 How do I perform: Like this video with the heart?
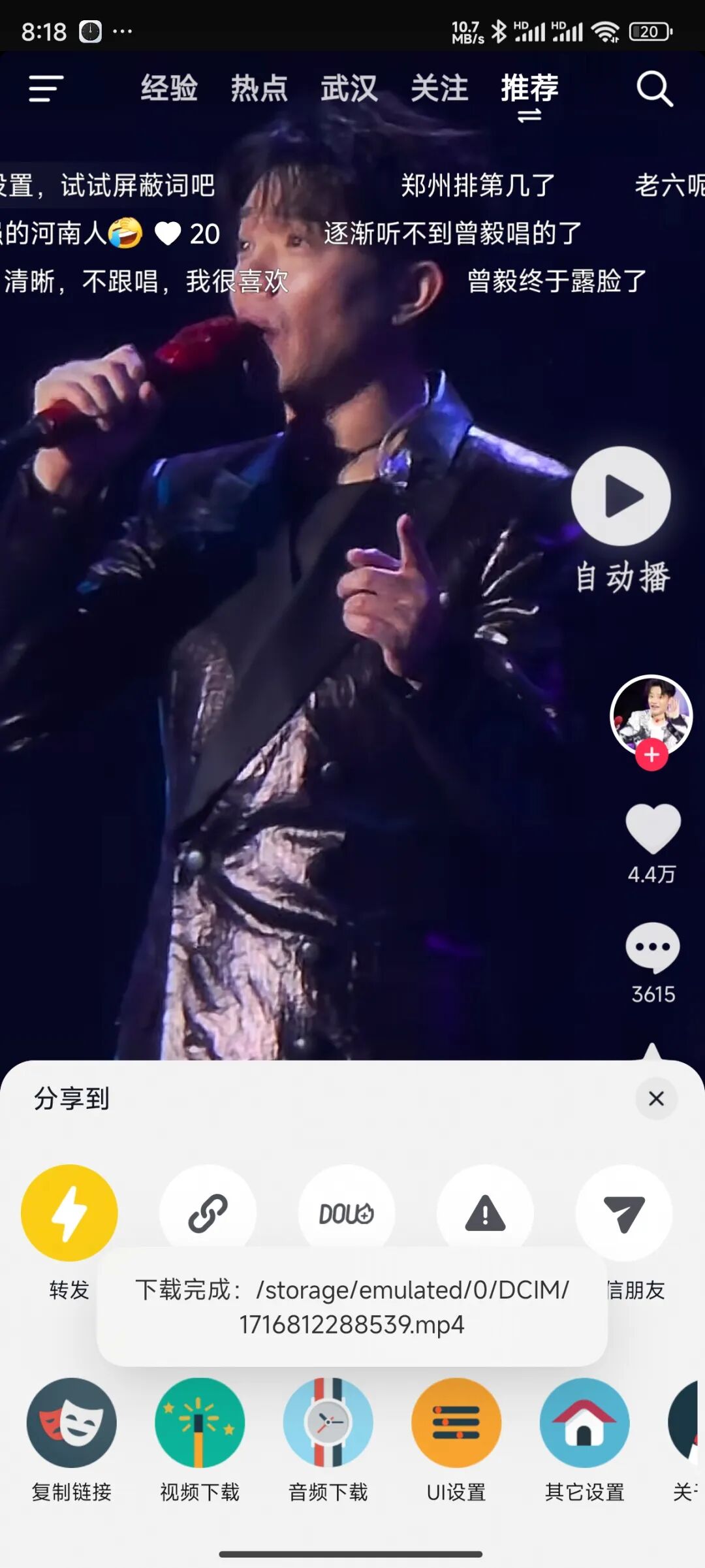point(653,828)
